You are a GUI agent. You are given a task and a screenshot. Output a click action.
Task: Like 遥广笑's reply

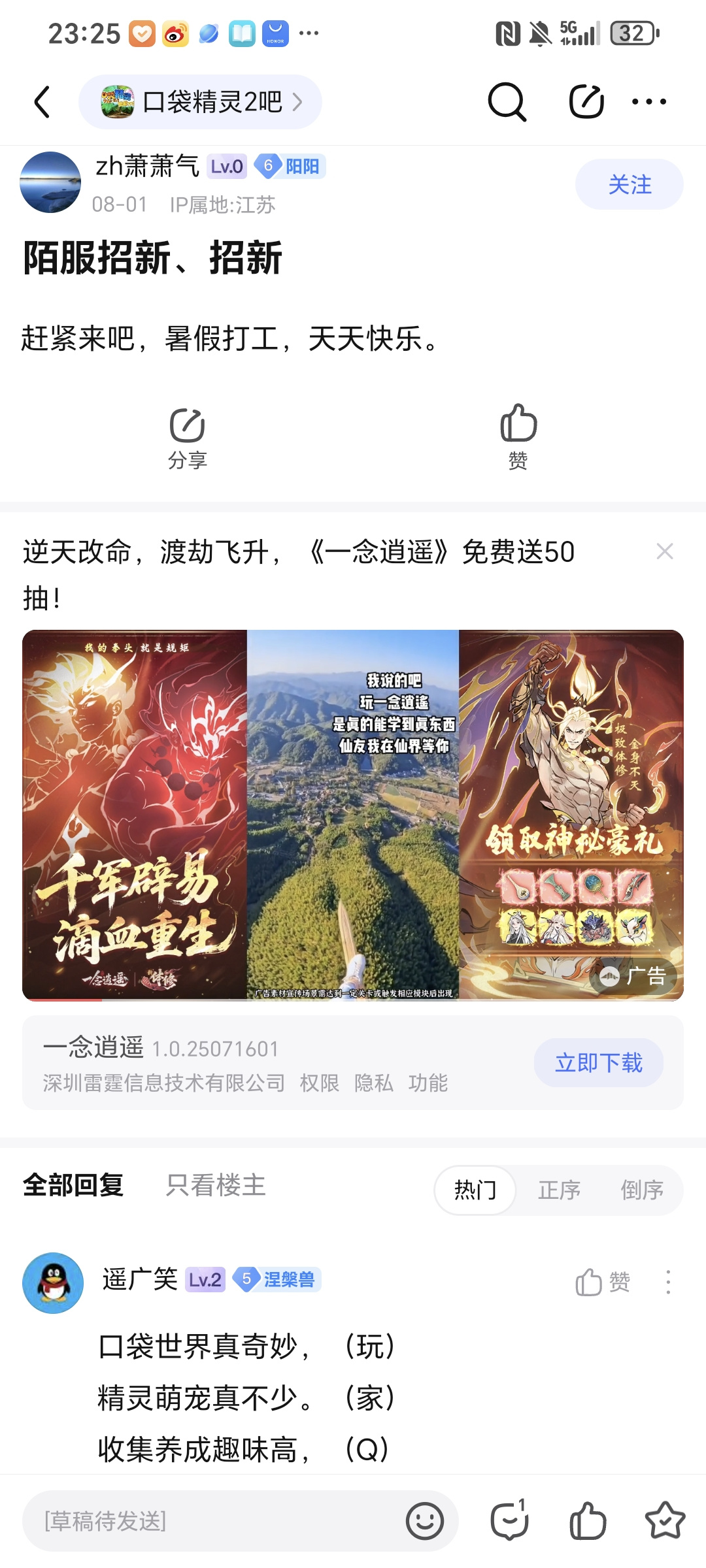[602, 1282]
